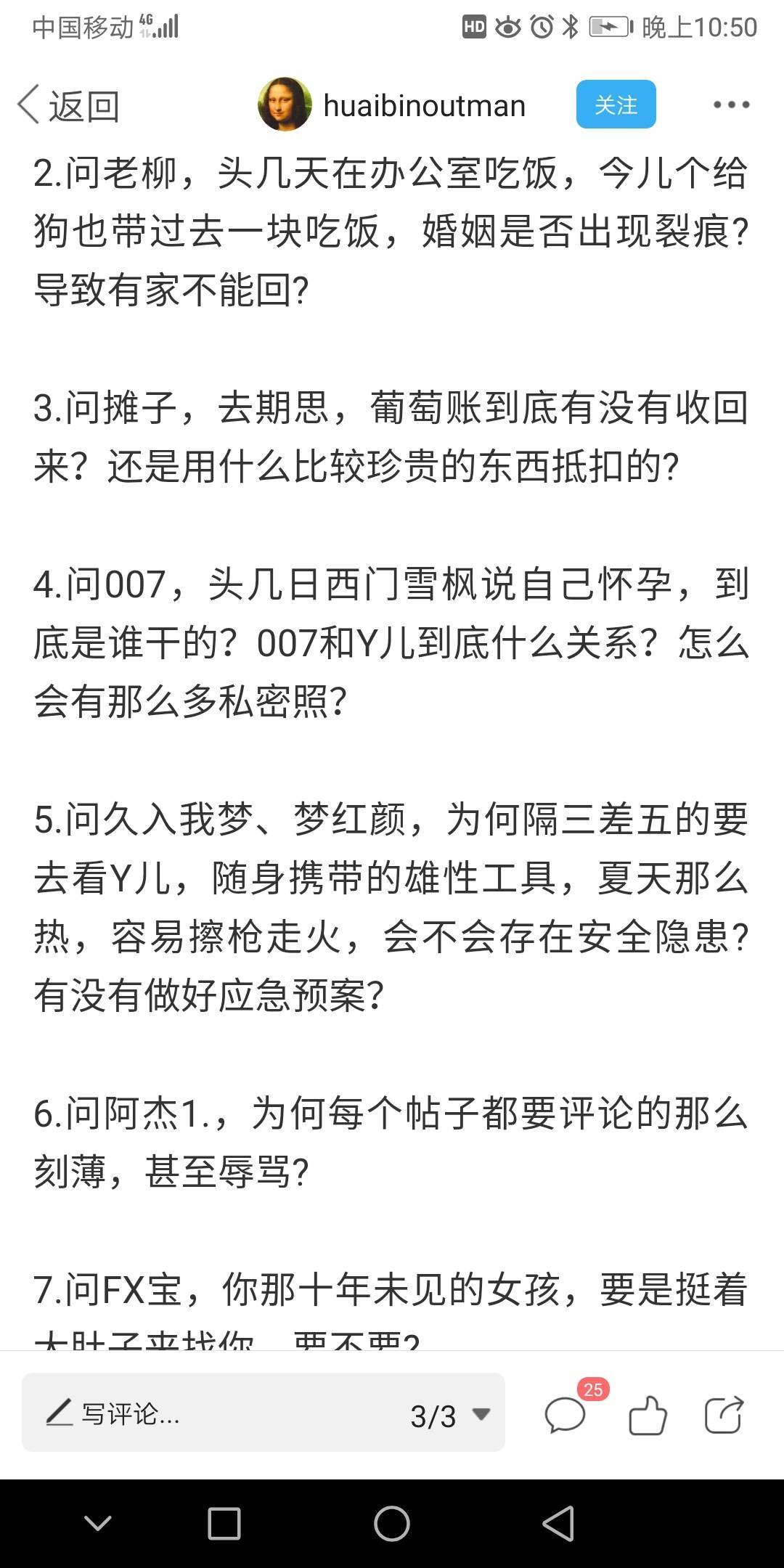784x1568 pixels.
Task: Go to the system home screen
Action: (392, 1523)
